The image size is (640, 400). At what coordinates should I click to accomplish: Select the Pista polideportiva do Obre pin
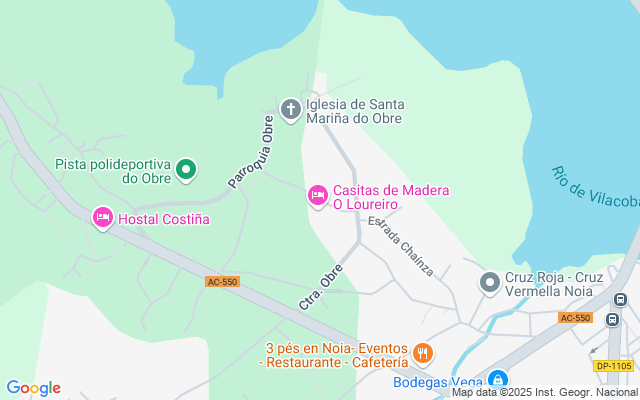186,171
